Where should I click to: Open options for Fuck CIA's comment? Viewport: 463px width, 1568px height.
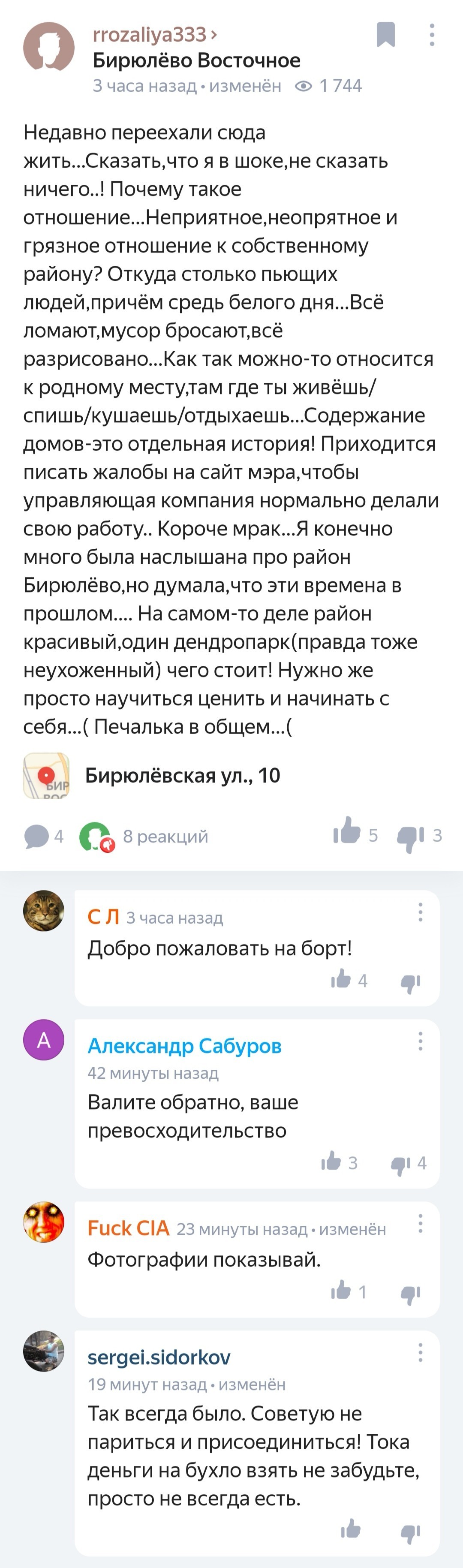point(421,1223)
